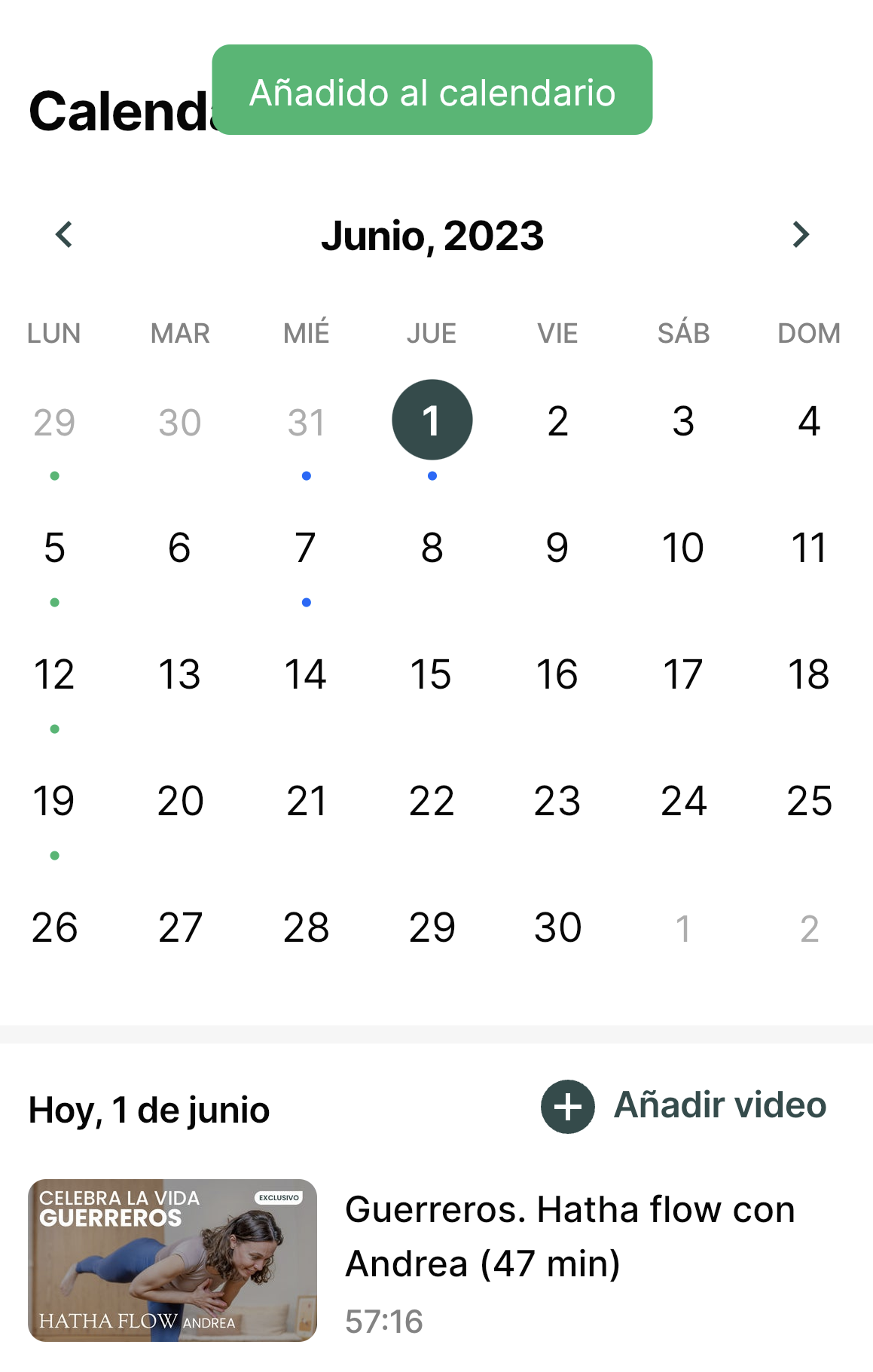Select May 31 in the calendar
This screenshot has height=1372, width=873.
pyautogui.click(x=306, y=422)
